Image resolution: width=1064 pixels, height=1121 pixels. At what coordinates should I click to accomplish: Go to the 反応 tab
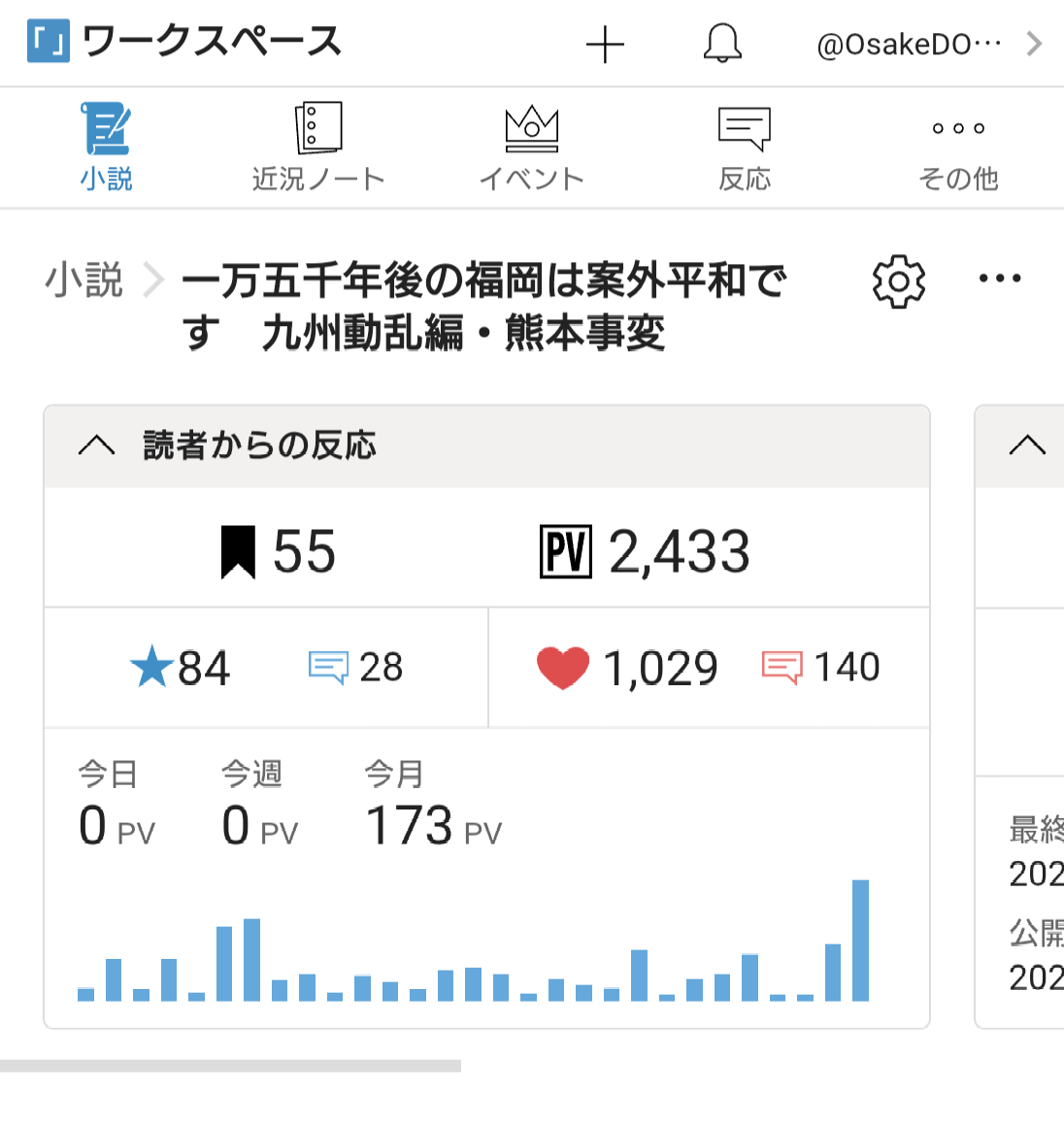[x=745, y=148]
